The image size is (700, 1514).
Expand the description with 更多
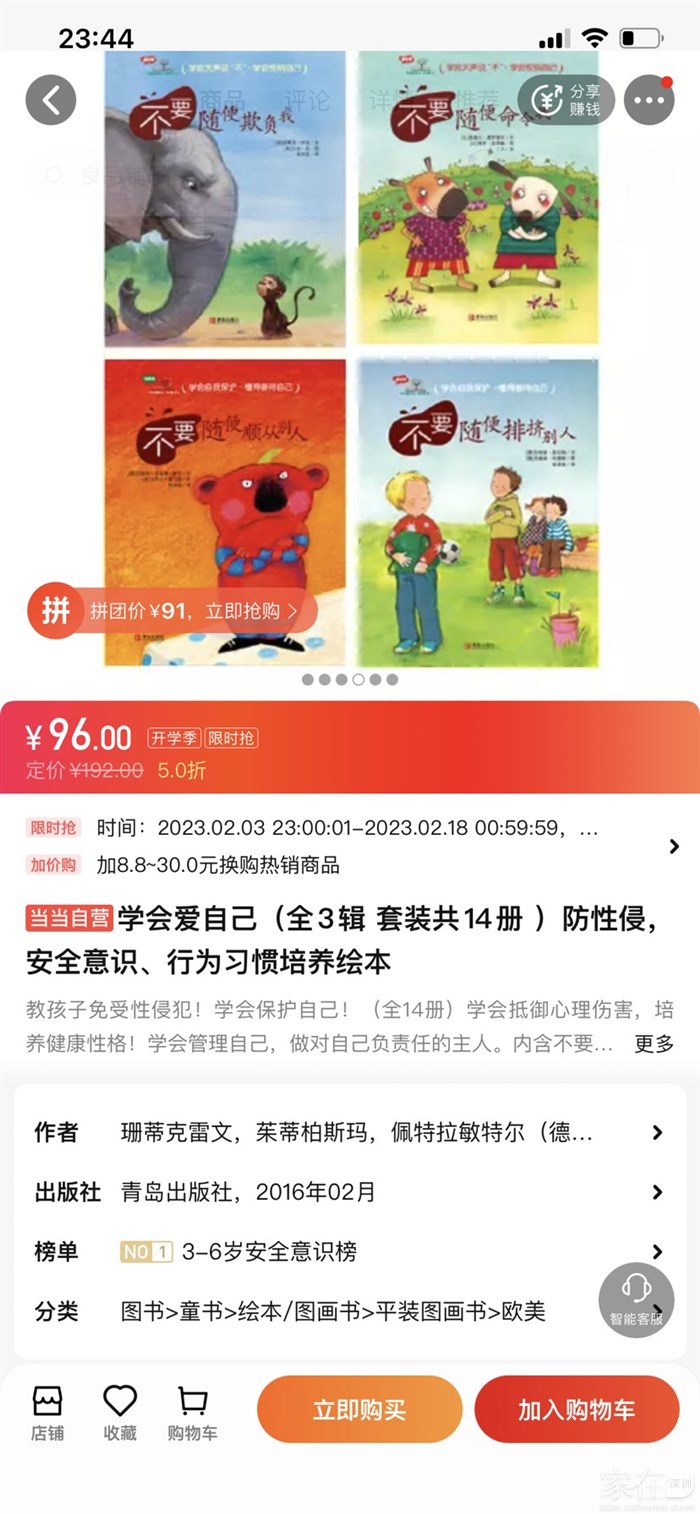click(x=654, y=1044)
